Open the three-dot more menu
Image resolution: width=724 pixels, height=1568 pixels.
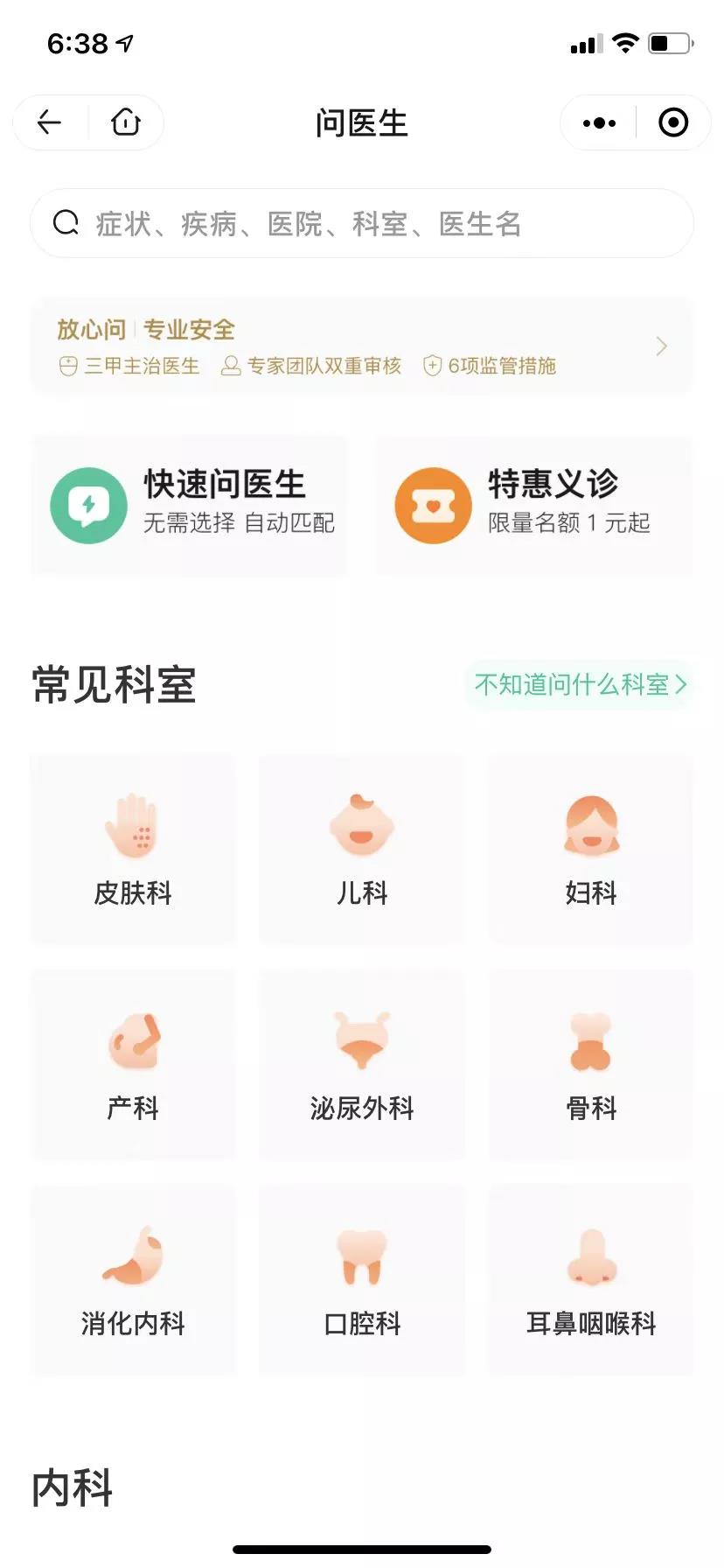click(x=599, y=123)
